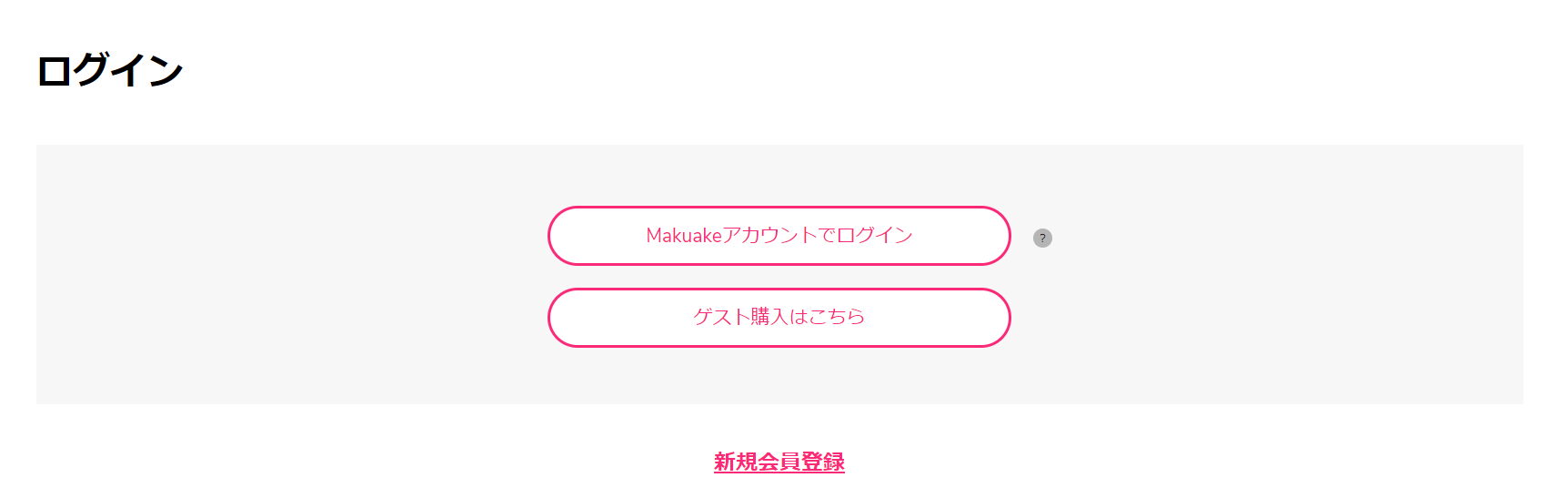Image resolution: width=1568 pixels, height=498 pixels.
Task: Choose ゲスト購入はこちら guest purchase
Action: point(779,318)
